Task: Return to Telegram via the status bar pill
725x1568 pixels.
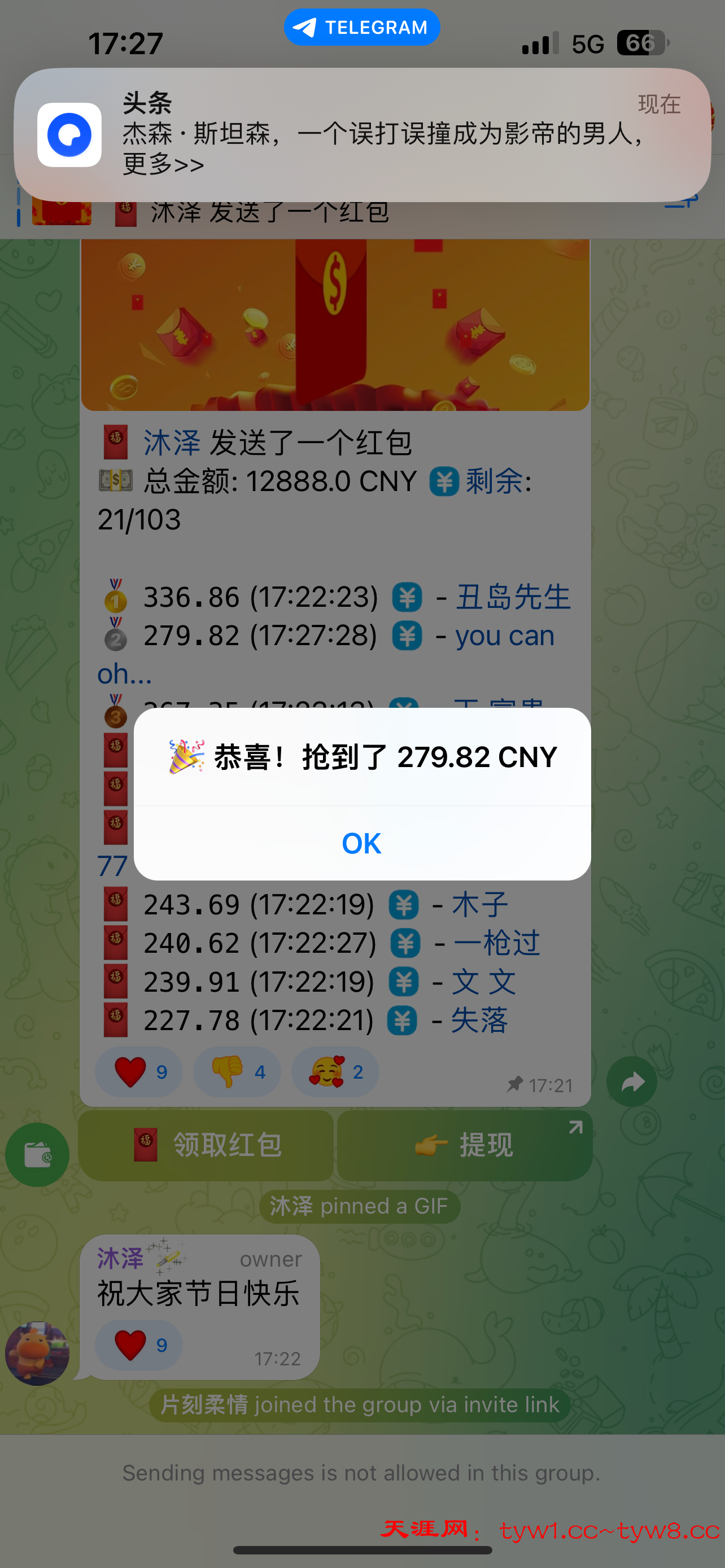Action: (x=361, y=28)
